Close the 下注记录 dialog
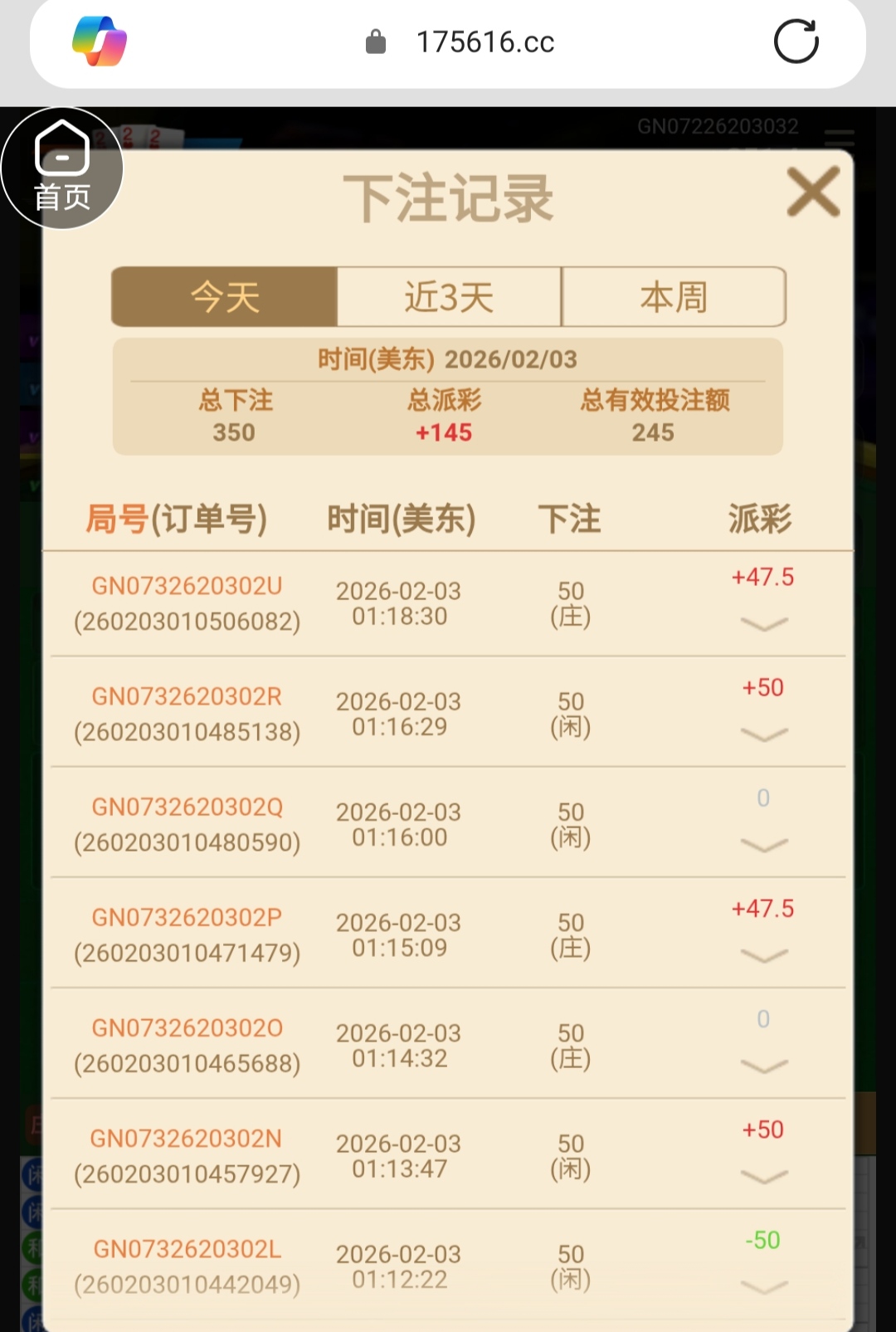 813,192
